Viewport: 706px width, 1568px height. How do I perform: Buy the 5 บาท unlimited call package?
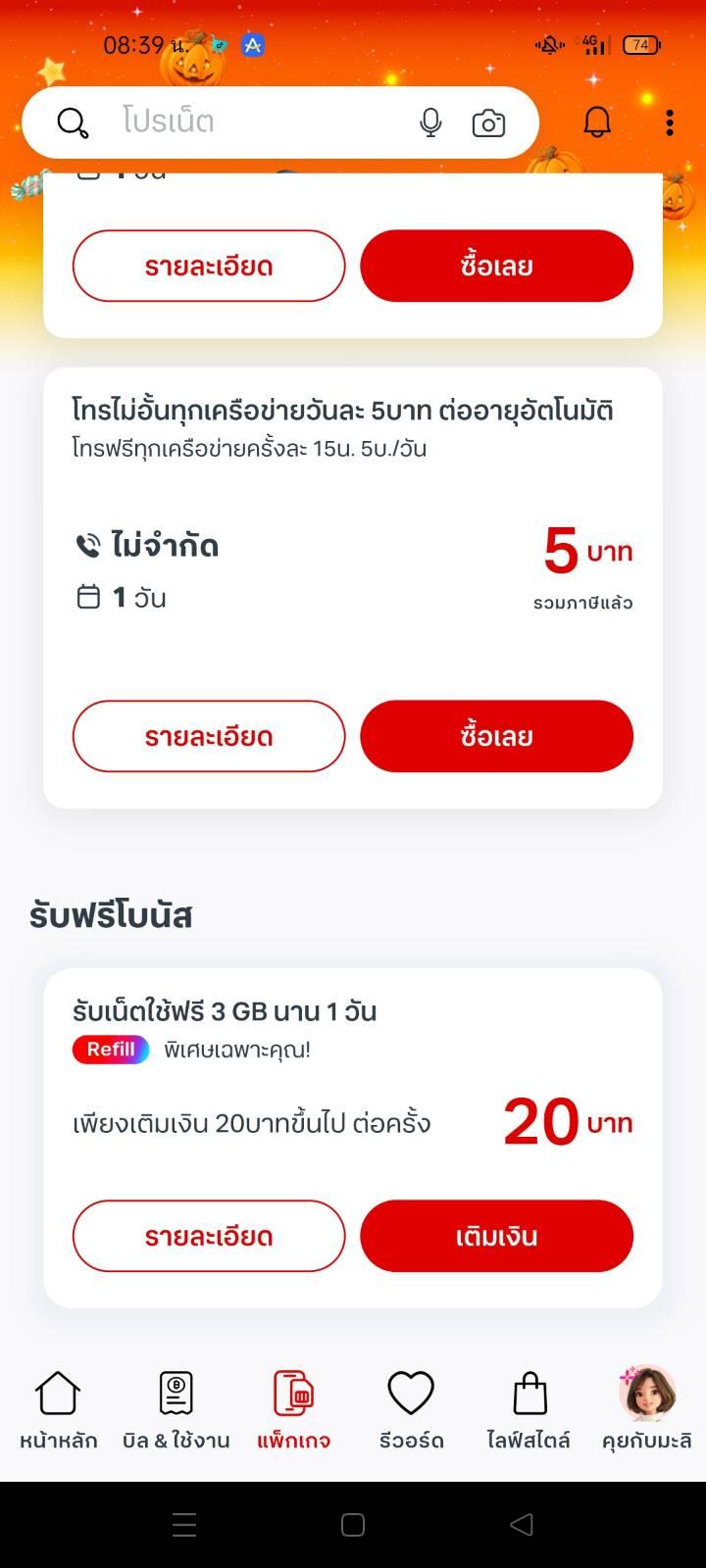(x=496, y=736)
